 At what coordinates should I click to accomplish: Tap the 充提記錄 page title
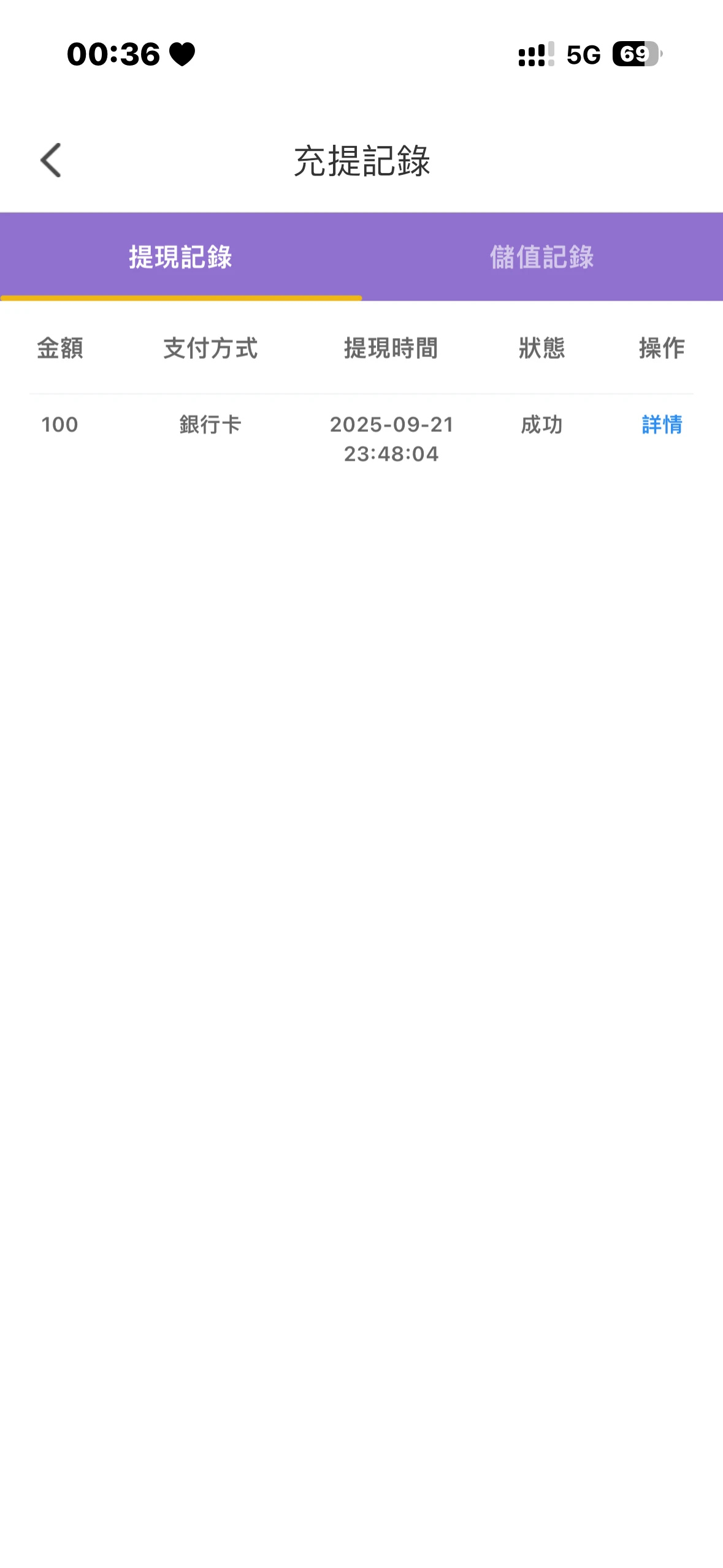[x=361, y=161]
